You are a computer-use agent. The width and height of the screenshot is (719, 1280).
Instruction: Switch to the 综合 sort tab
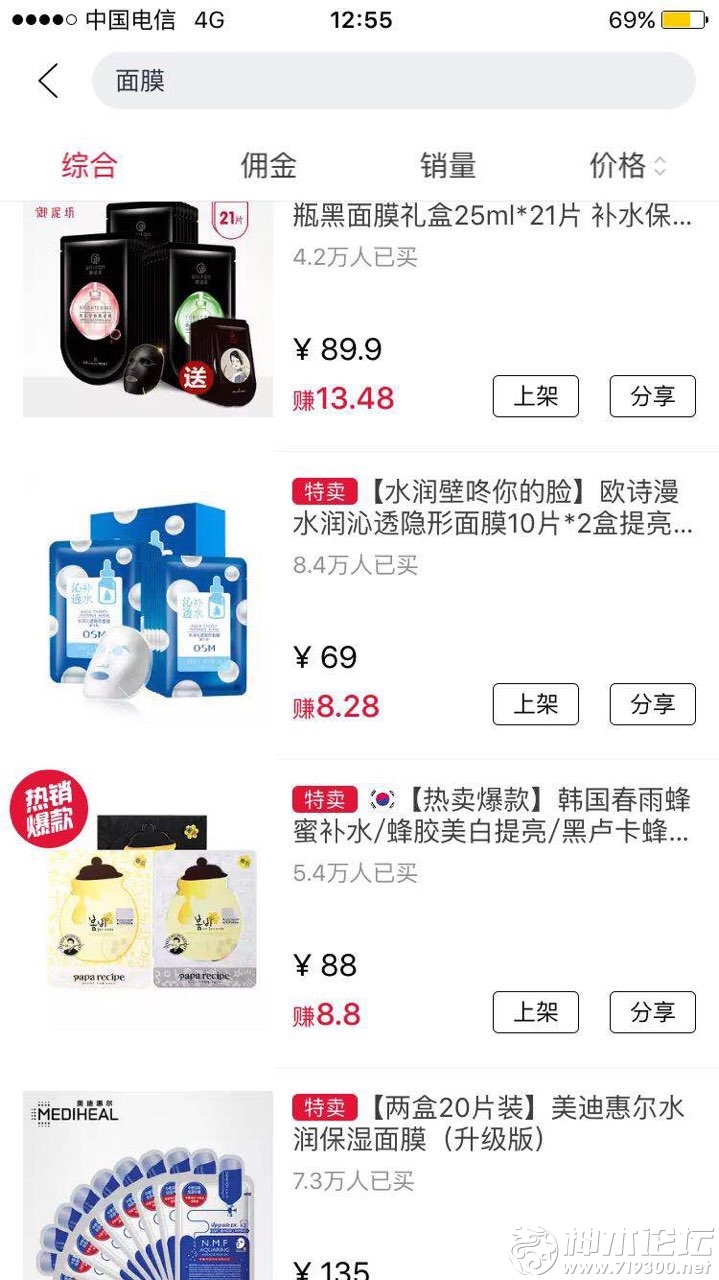pos(89,165)
